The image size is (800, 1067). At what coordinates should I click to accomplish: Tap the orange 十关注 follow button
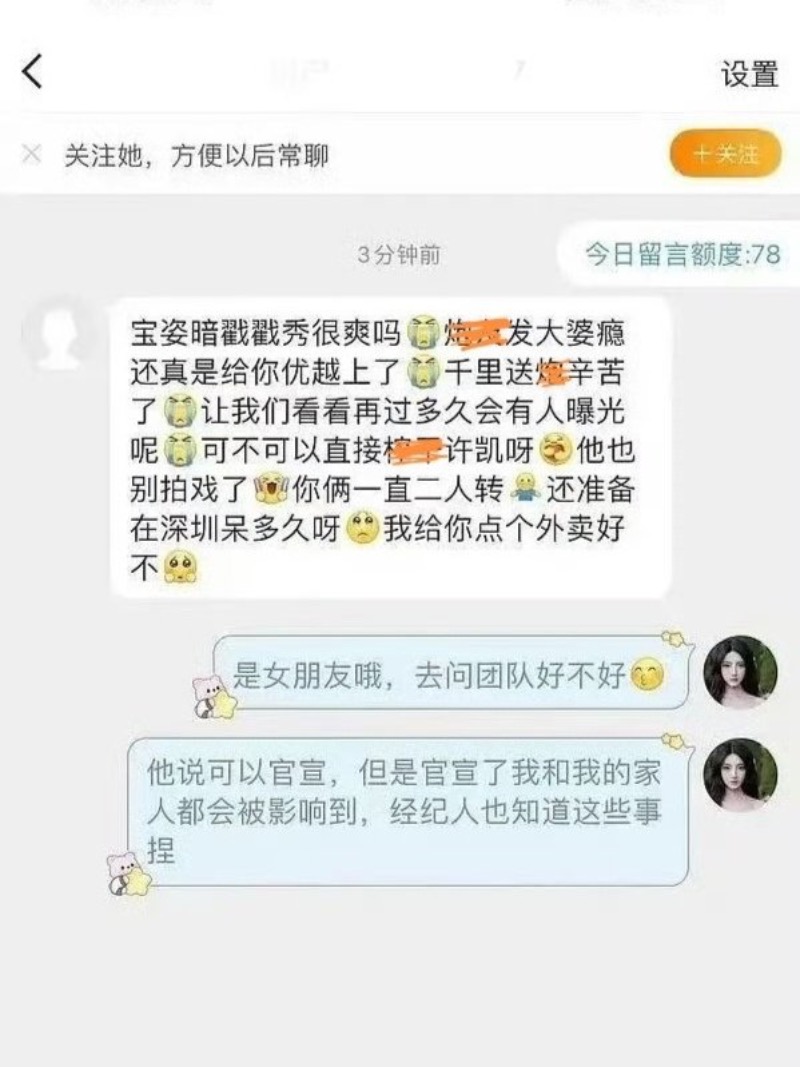725,155
